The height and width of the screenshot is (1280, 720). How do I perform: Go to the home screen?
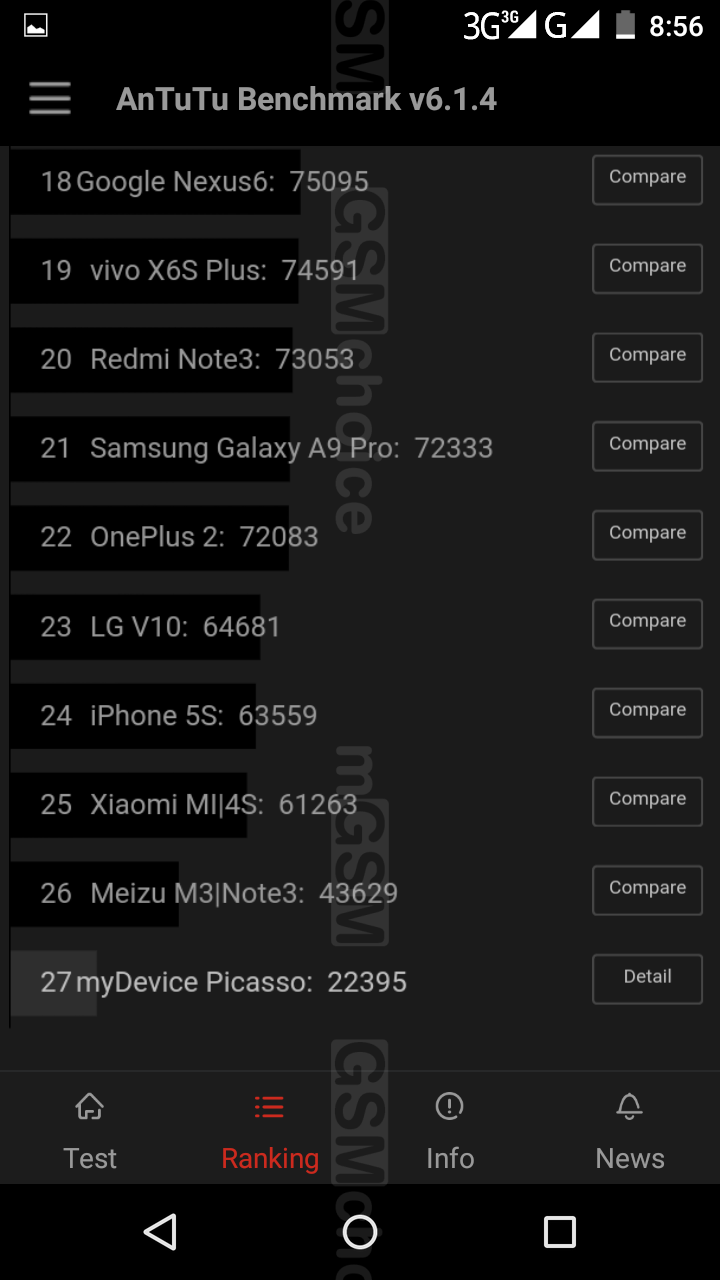coord(360,1232)
